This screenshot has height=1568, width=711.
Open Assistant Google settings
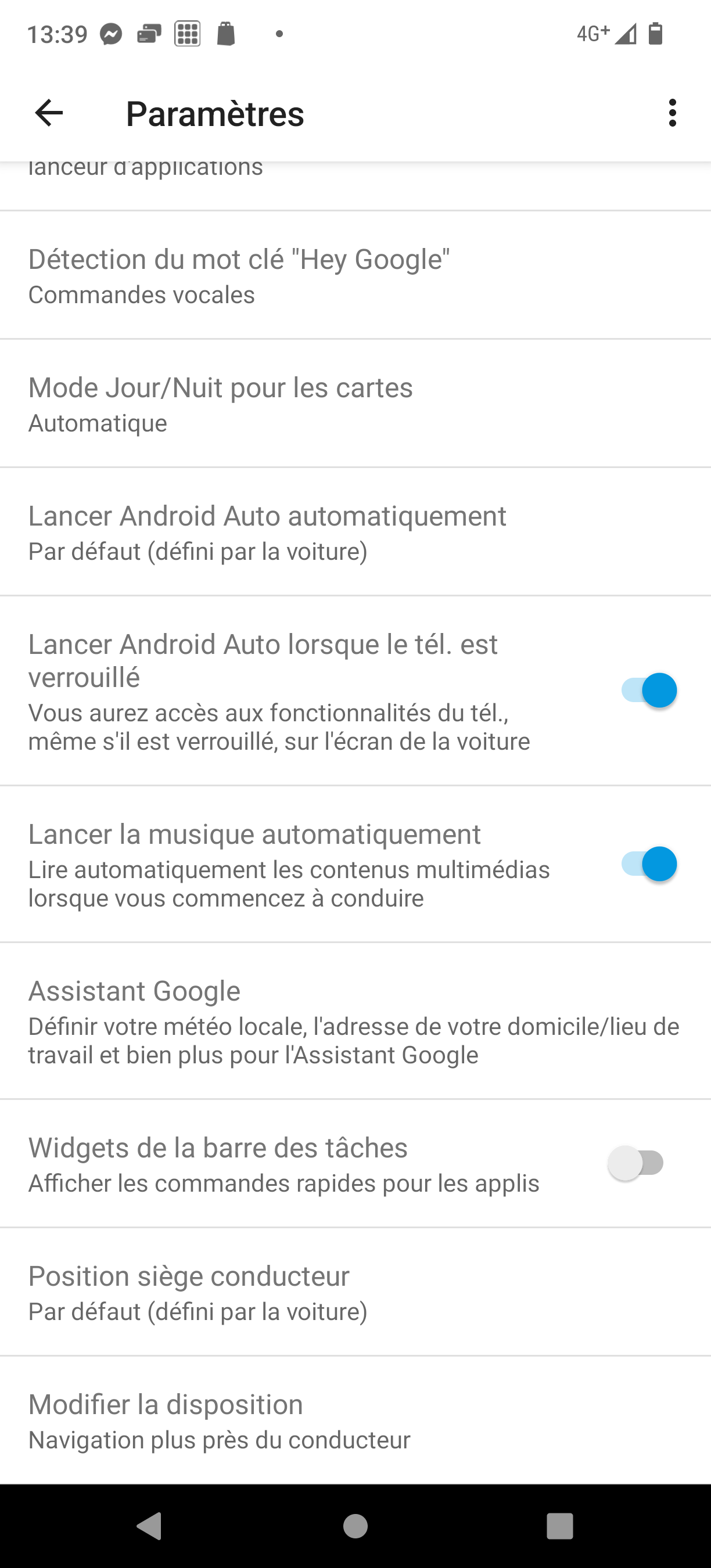tap(355, 1022)
